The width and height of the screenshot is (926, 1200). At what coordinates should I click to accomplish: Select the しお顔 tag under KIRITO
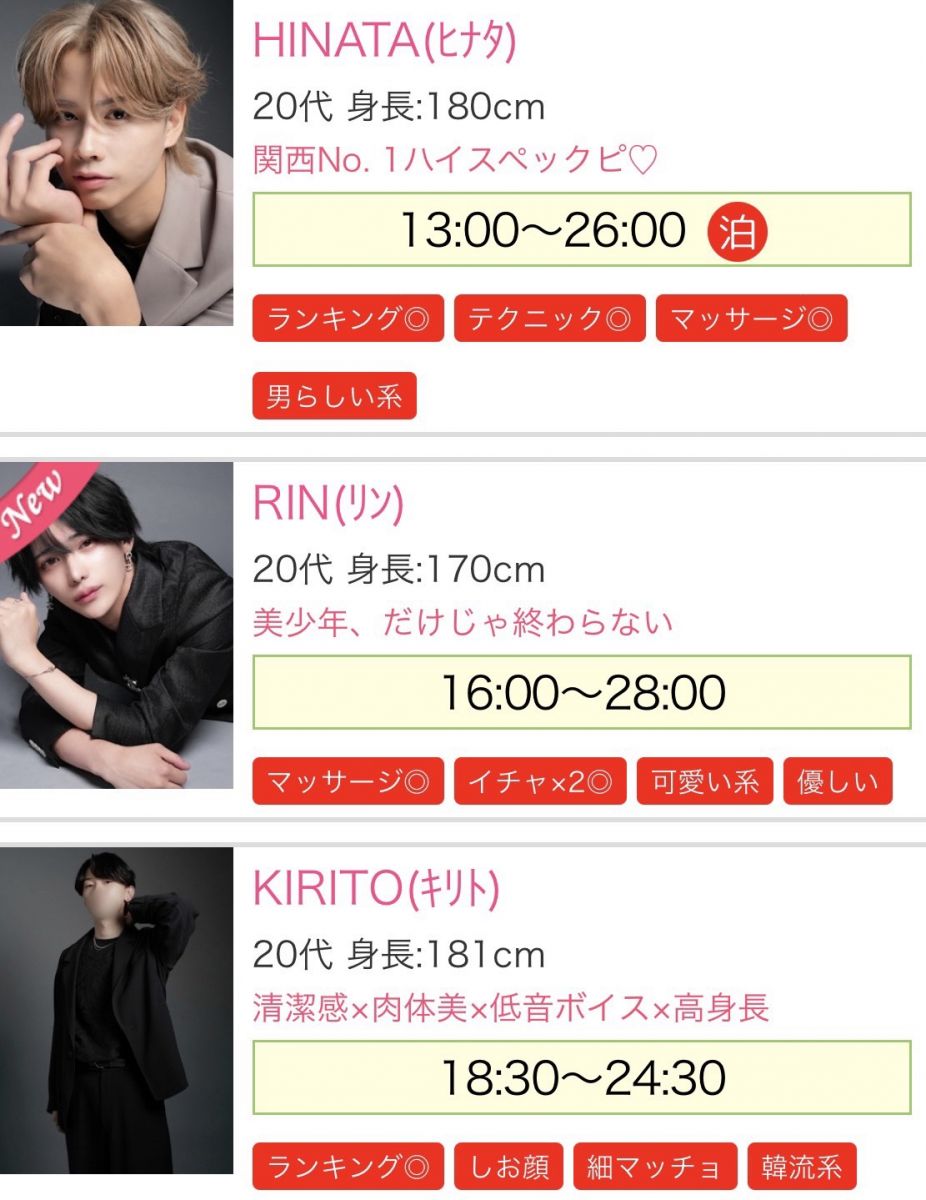pyautogui.click(x=509, y=1166)
